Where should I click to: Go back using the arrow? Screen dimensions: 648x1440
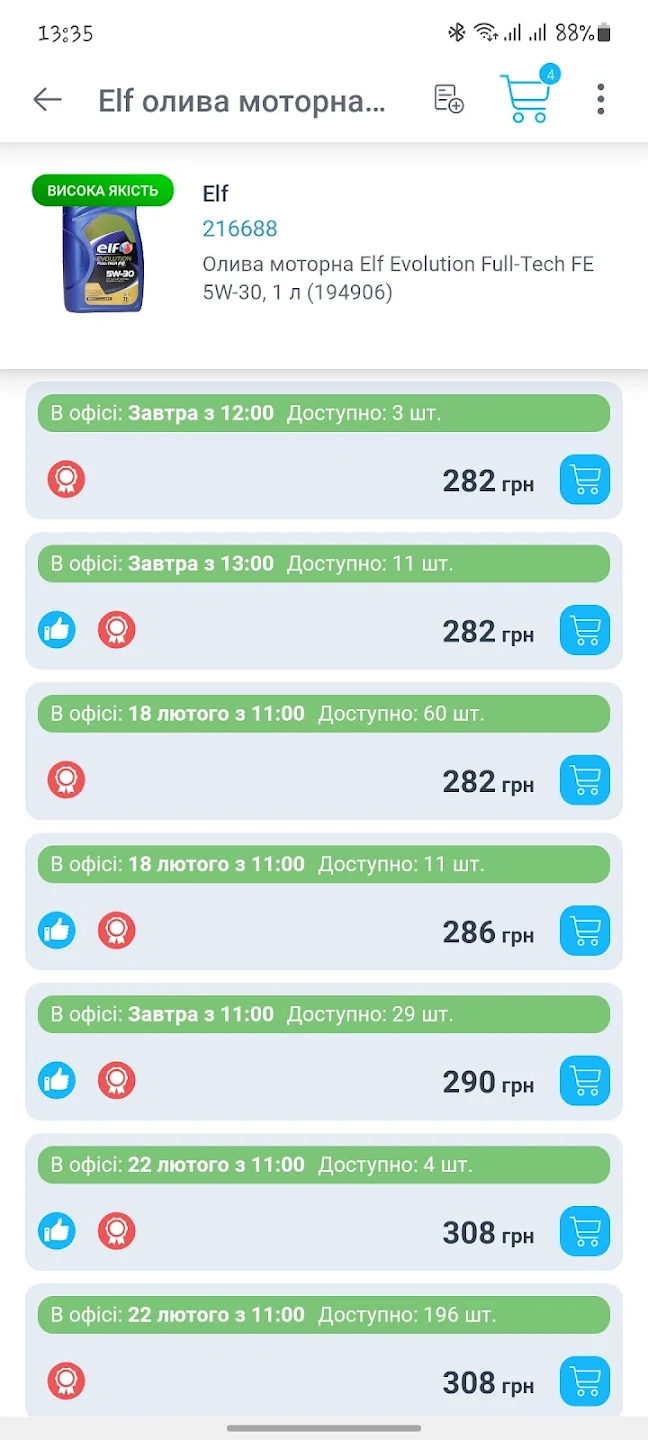coord(47,99)
